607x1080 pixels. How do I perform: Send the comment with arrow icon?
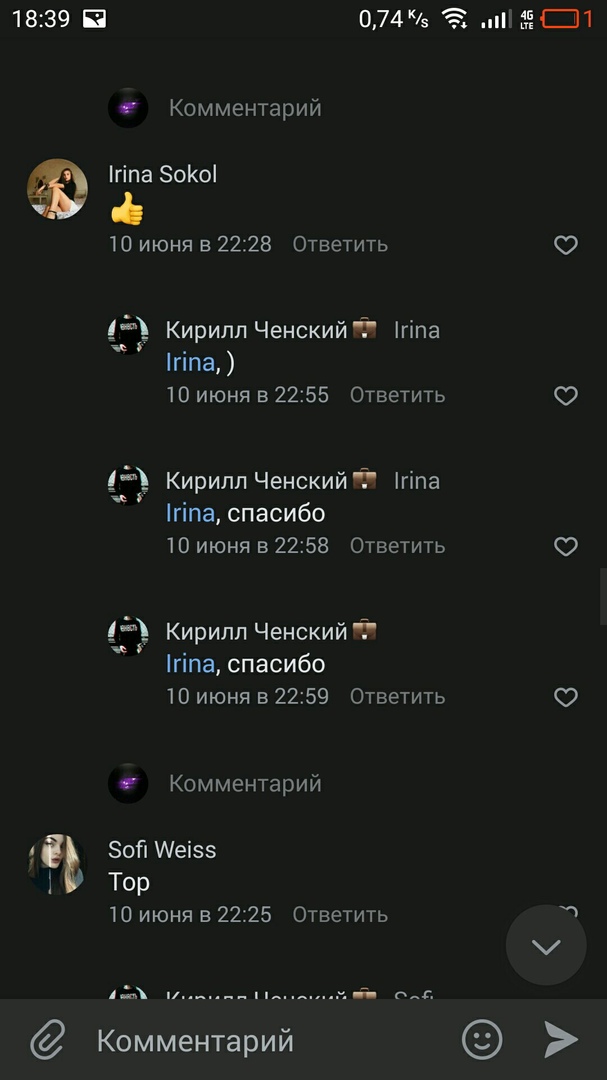pos(561,1040)
